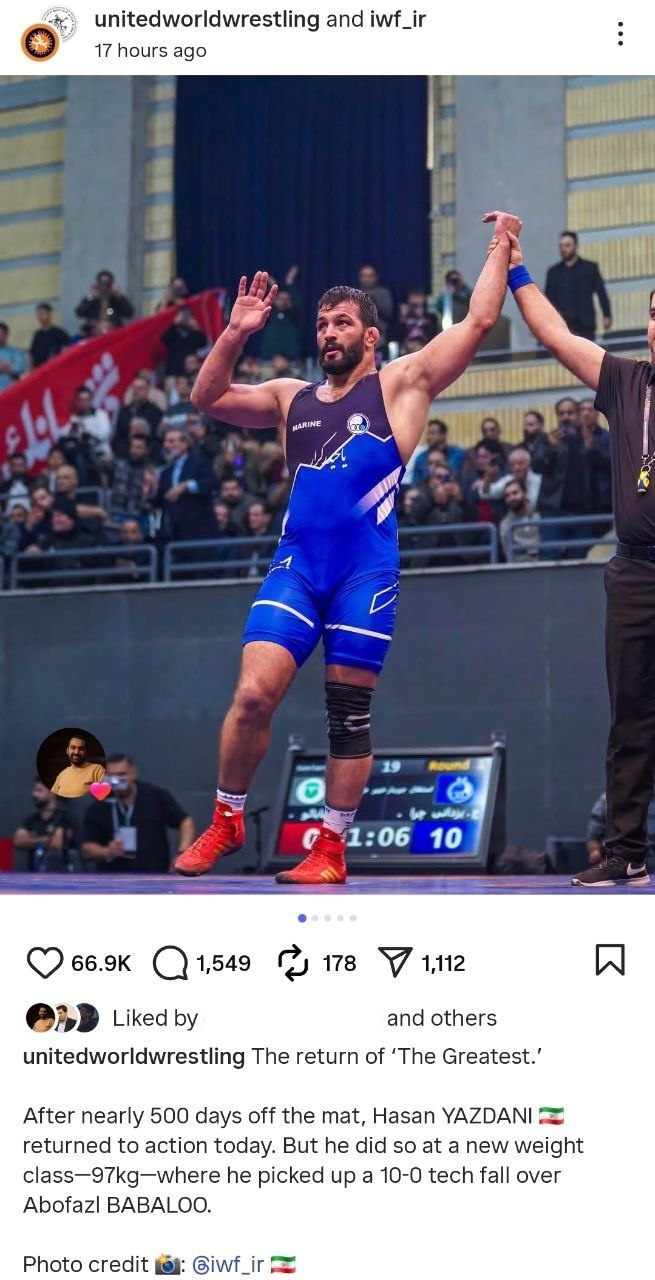655x1280 pixels.
Task: Open unitedworldwrestling profile from header
Action: click(x=206, y=19)
